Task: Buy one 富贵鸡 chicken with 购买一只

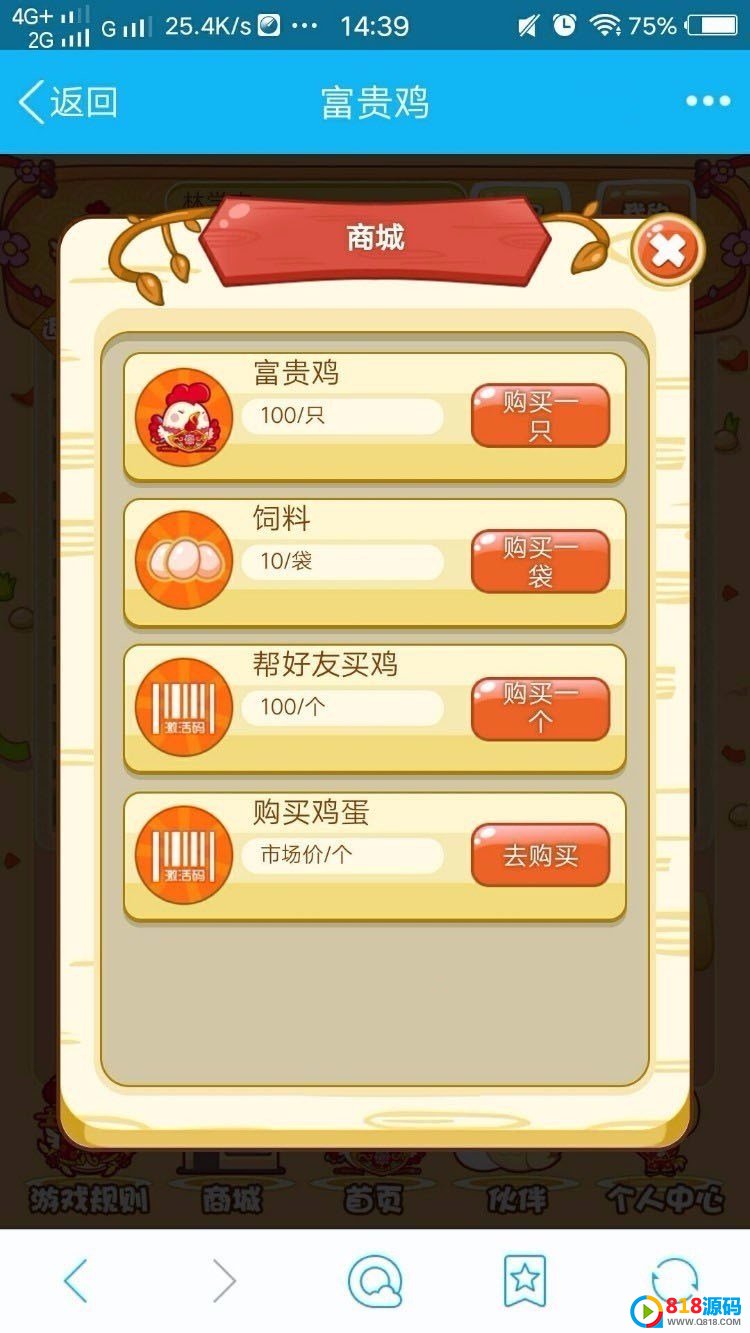Action: 540,416
